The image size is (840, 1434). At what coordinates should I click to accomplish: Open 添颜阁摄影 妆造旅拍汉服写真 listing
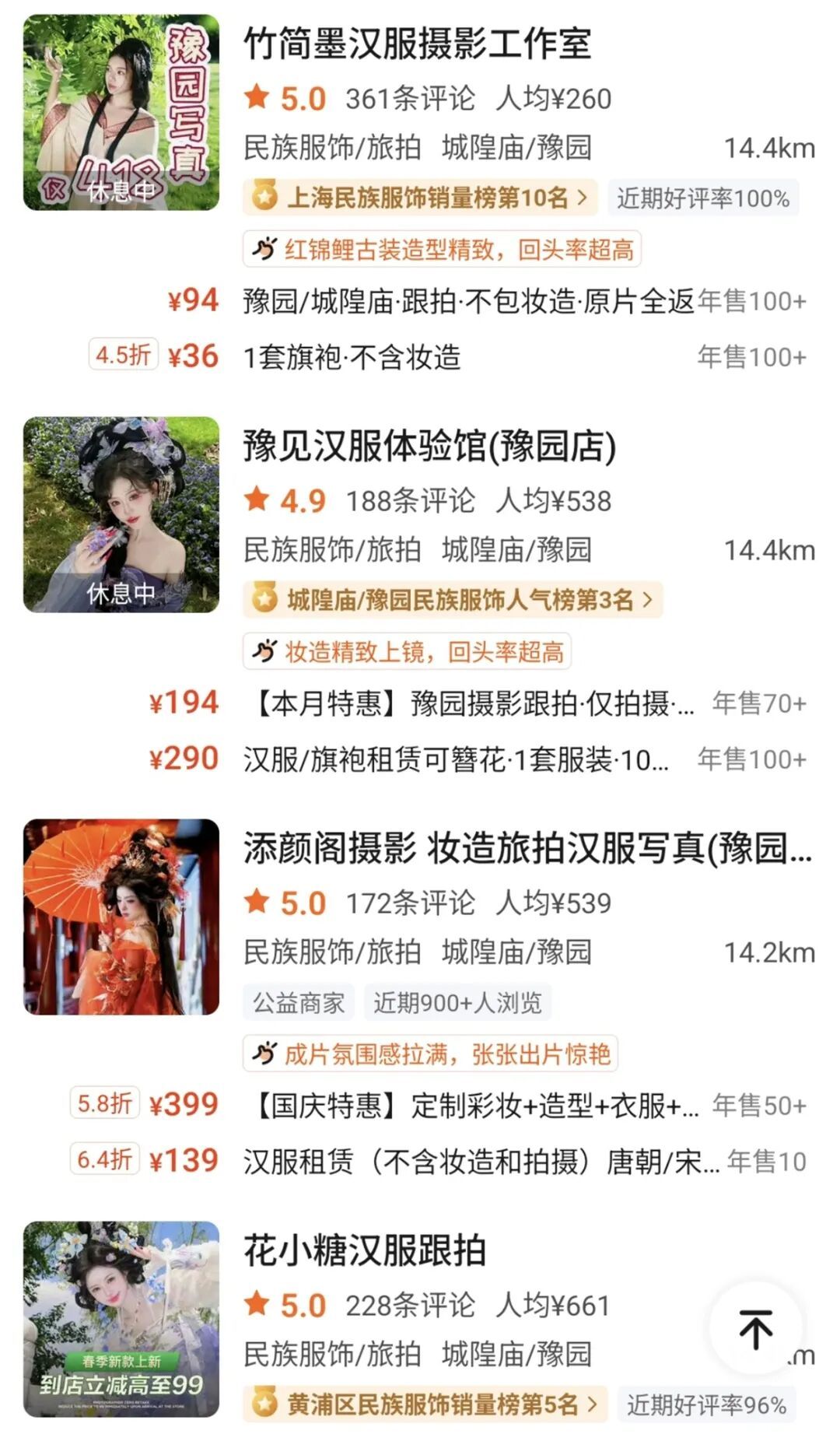click(527, 849)
